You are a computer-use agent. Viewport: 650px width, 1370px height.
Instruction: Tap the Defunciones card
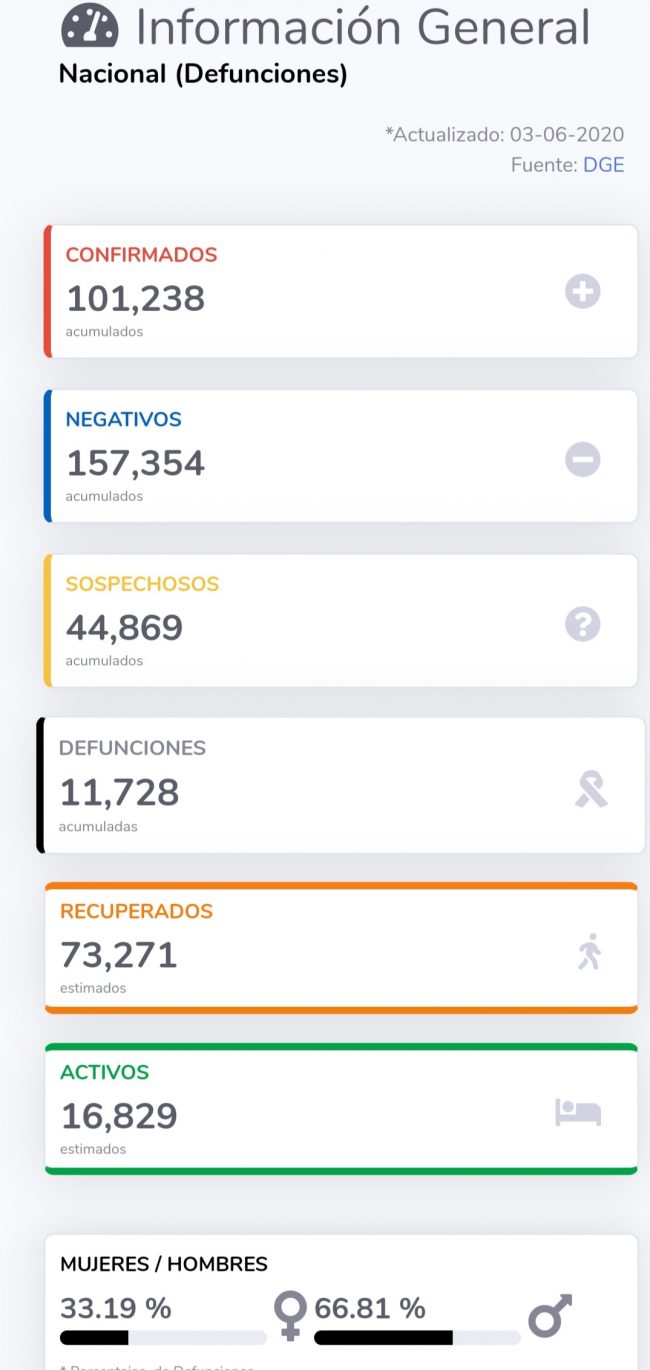(340, 786)
